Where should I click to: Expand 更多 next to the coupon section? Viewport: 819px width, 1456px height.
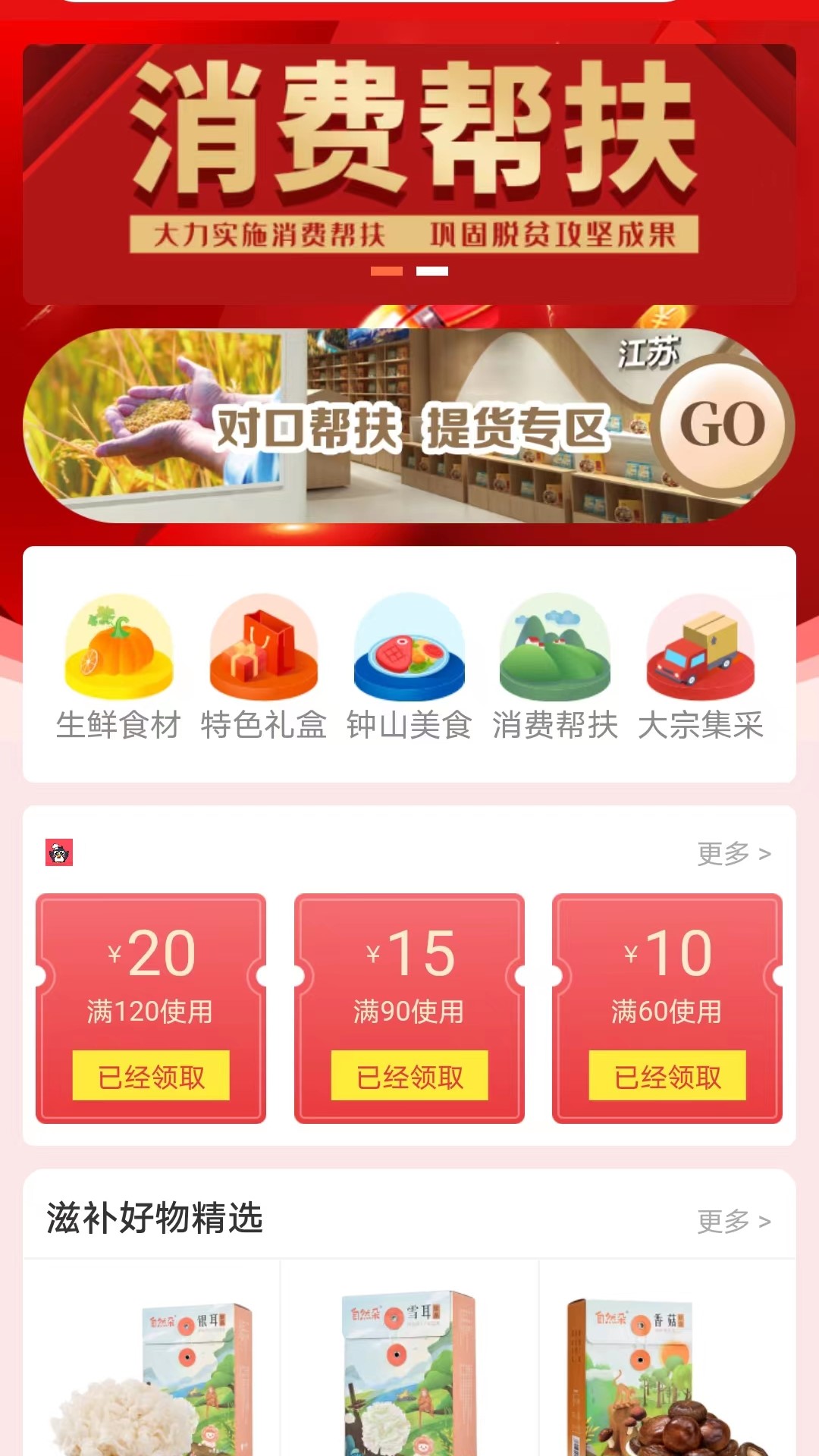tap(733, 854)
